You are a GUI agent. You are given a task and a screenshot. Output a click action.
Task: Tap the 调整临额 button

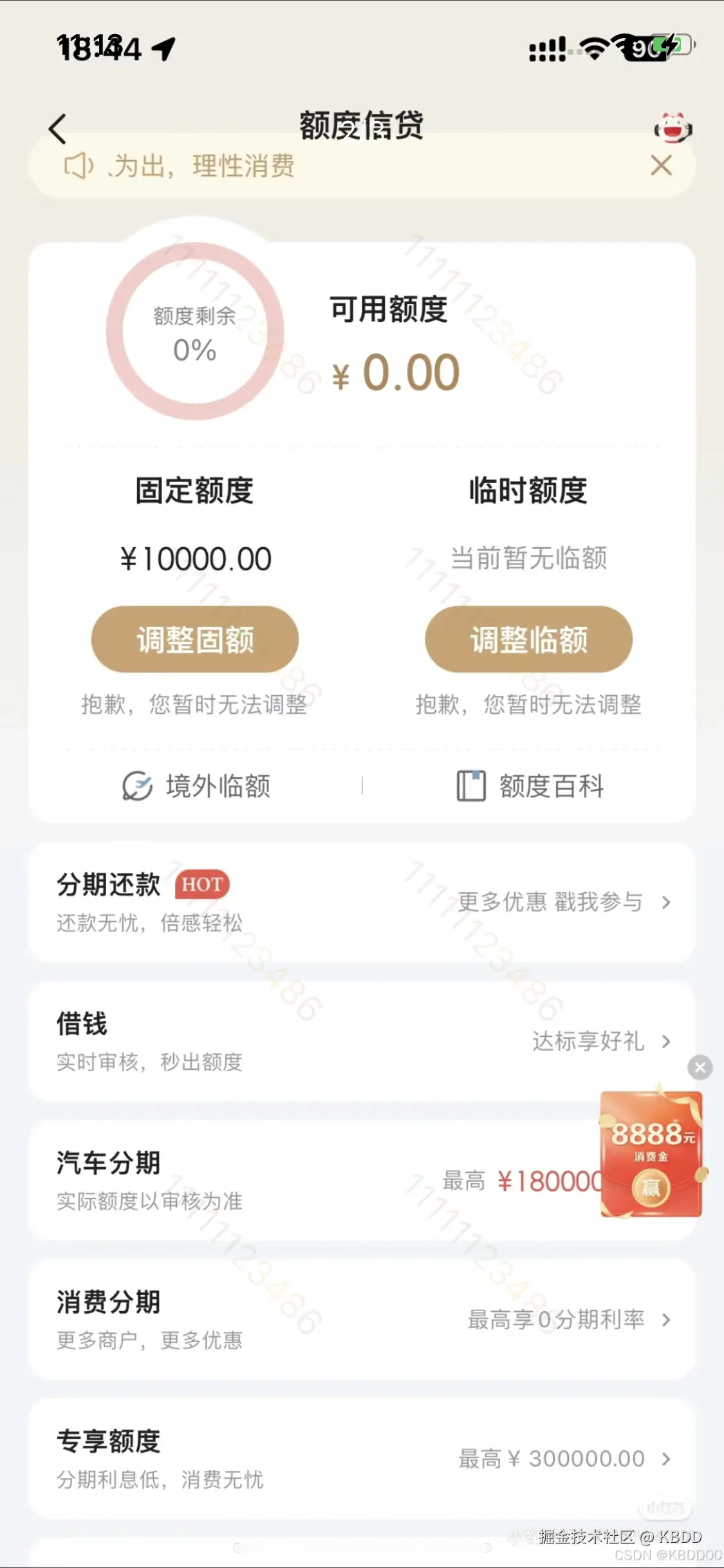point(528,639)
